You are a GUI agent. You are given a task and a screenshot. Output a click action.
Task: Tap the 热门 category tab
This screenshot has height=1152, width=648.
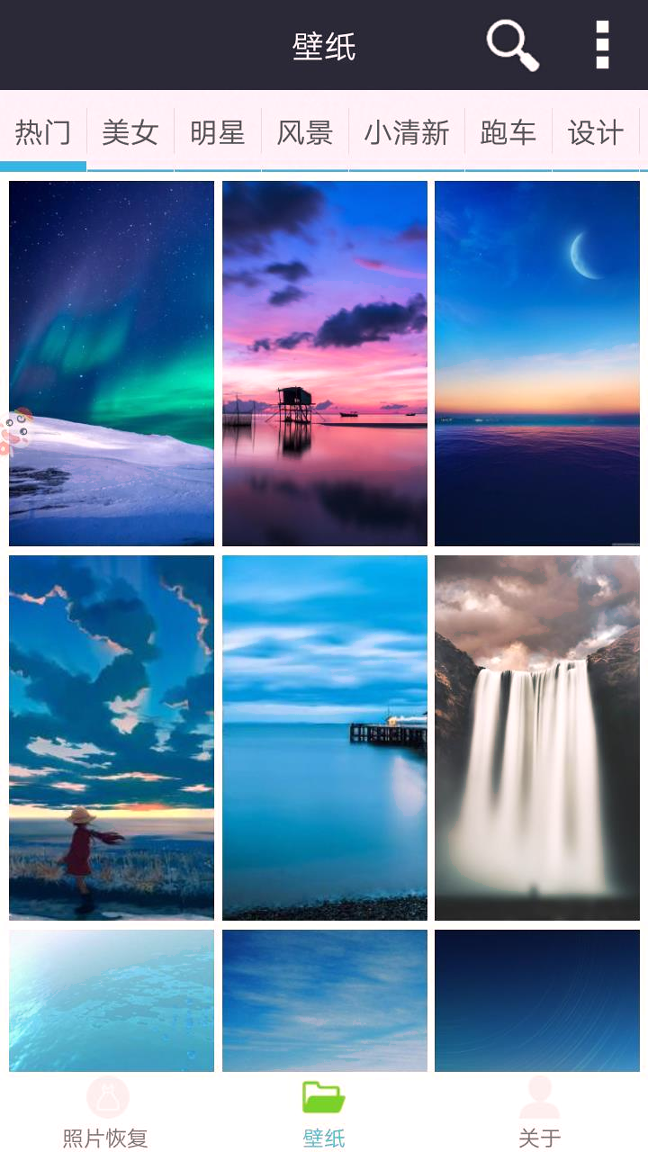[43, 133]
